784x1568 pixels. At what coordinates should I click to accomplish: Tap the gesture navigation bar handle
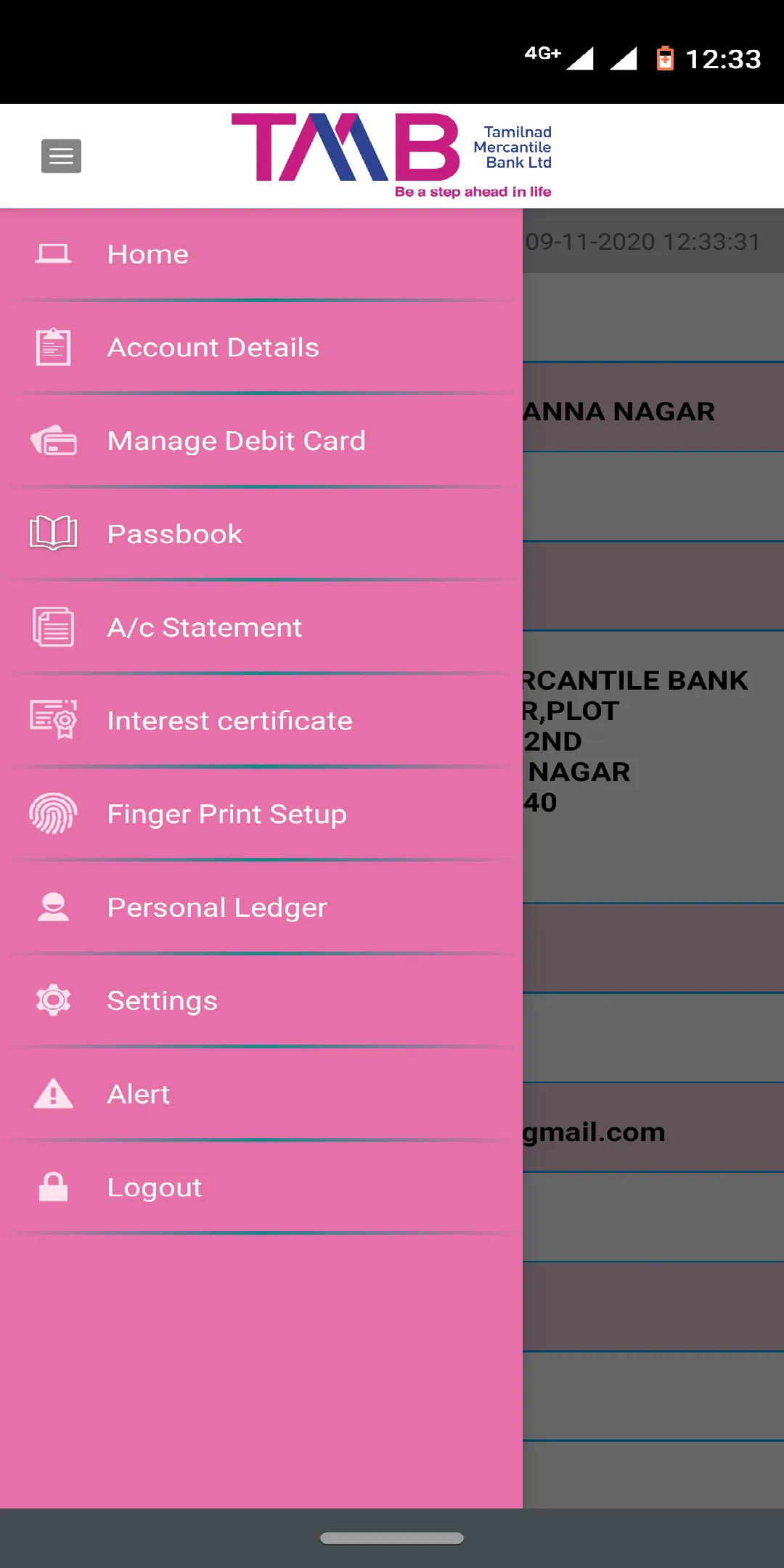click(392, 1536)
